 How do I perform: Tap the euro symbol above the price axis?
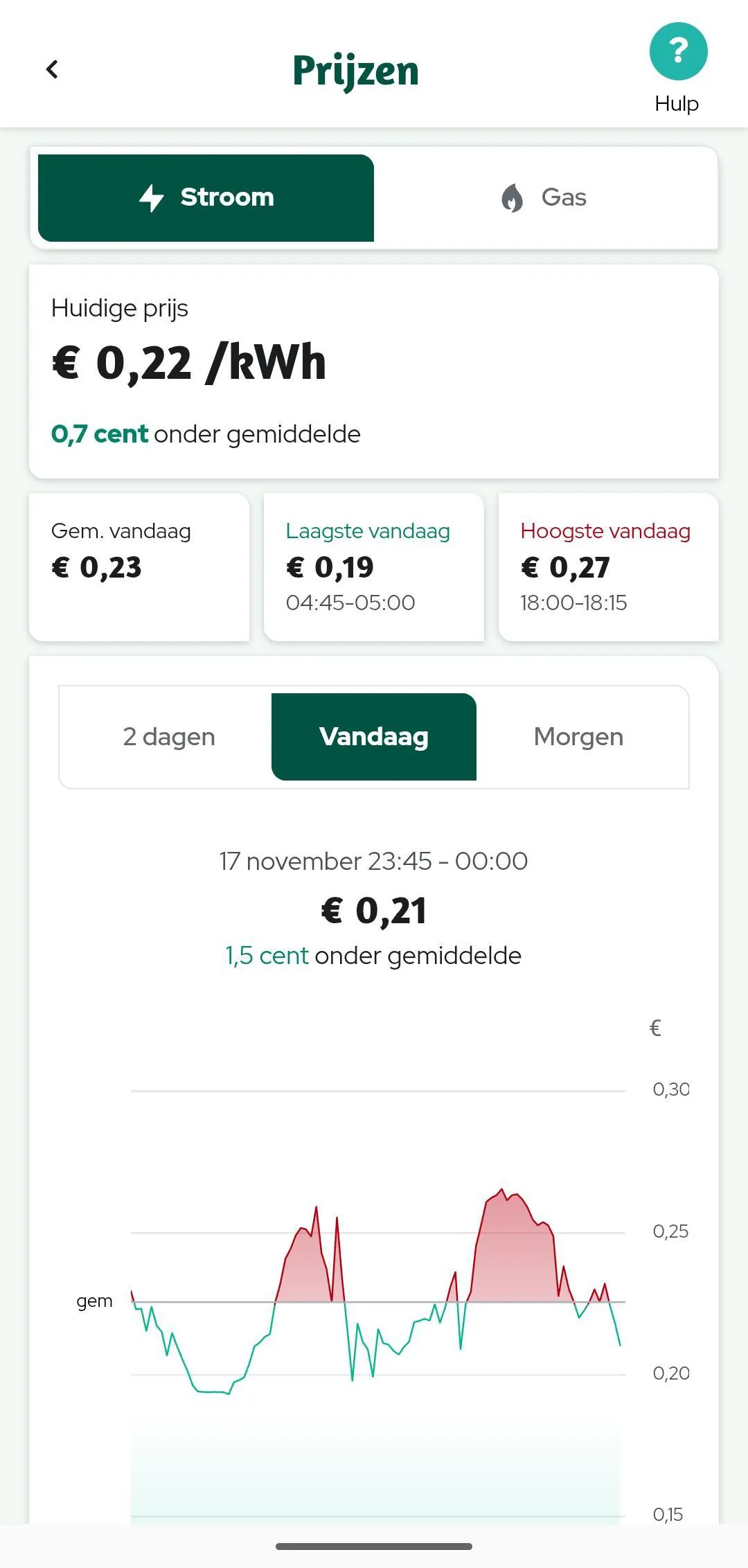[654, 1028]
